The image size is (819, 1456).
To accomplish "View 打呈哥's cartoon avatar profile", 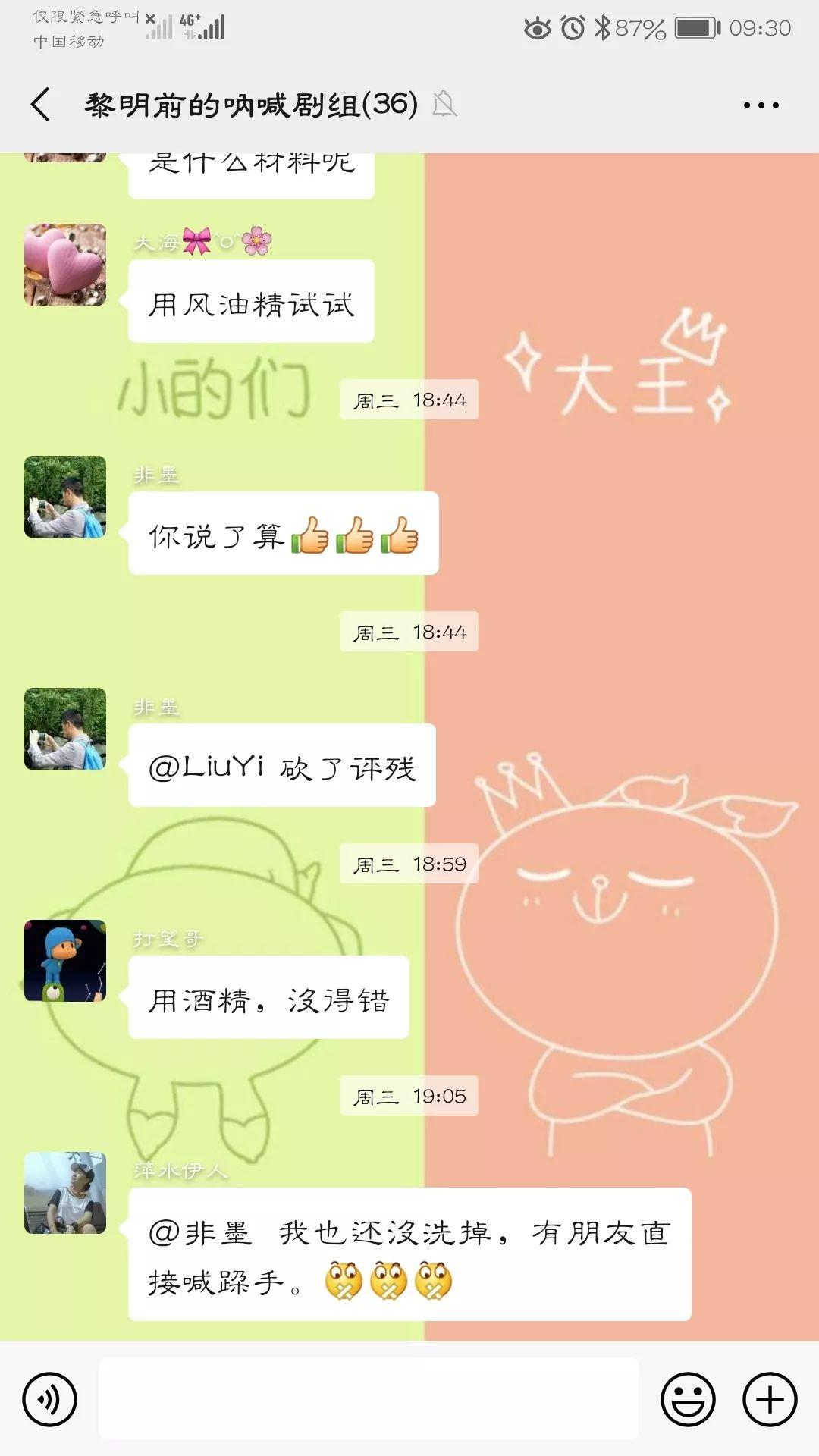I will pos(65,961).
